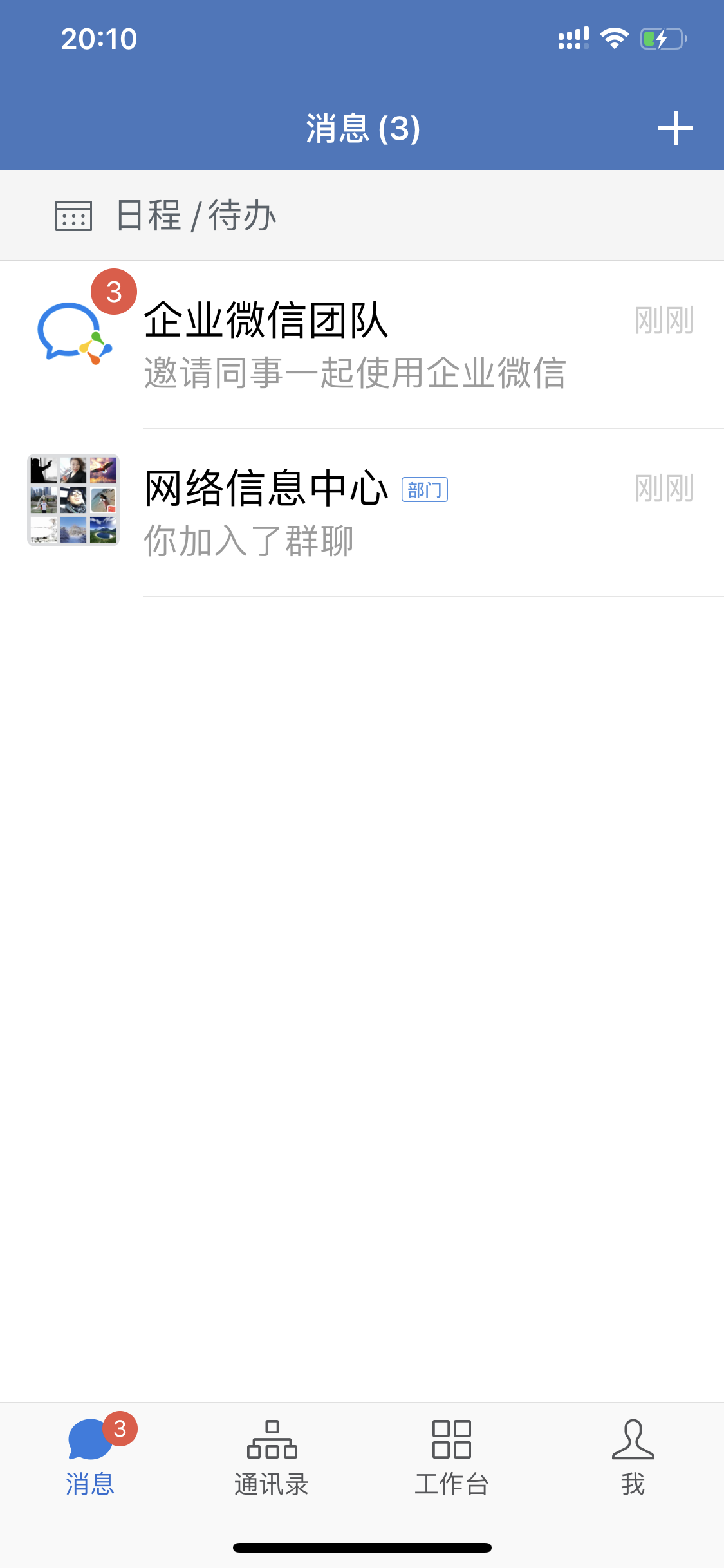Open the 企业微信团队 conversation

362,344
